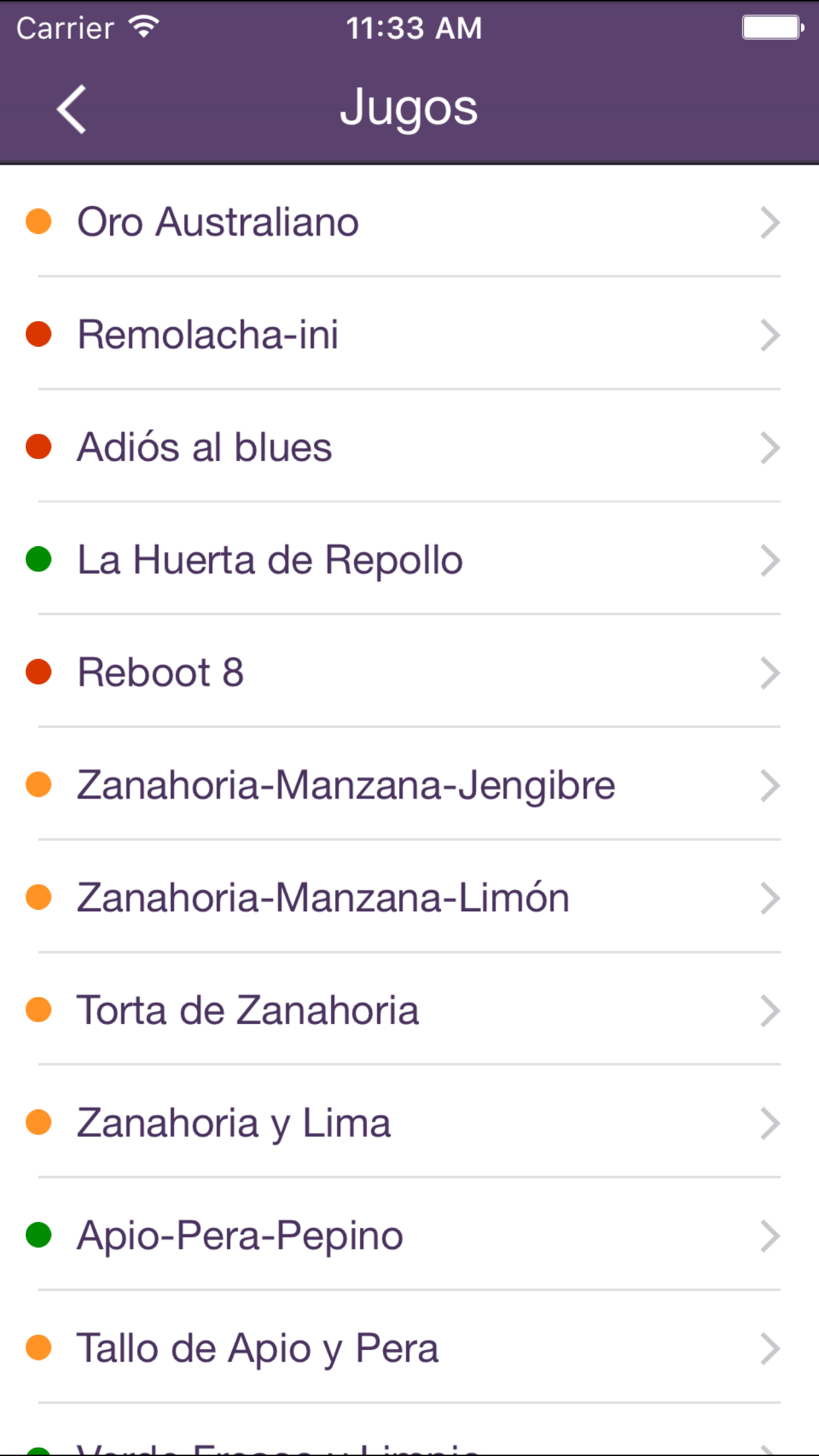Tap the red dot beside Reboot 8
This screenshot has height=1456, width=819.
pos(40,672)
